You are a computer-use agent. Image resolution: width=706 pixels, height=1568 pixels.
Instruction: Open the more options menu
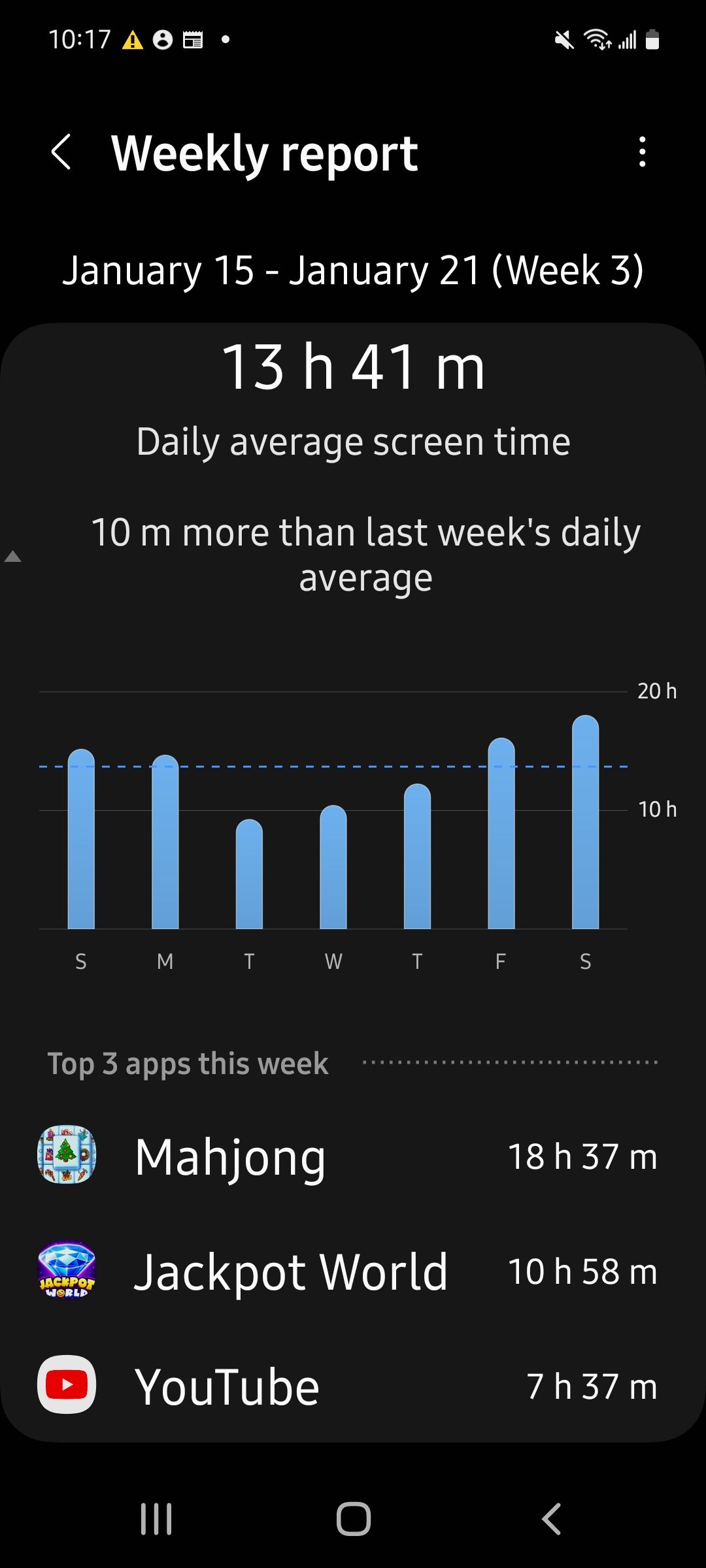[x=642, y=152]
